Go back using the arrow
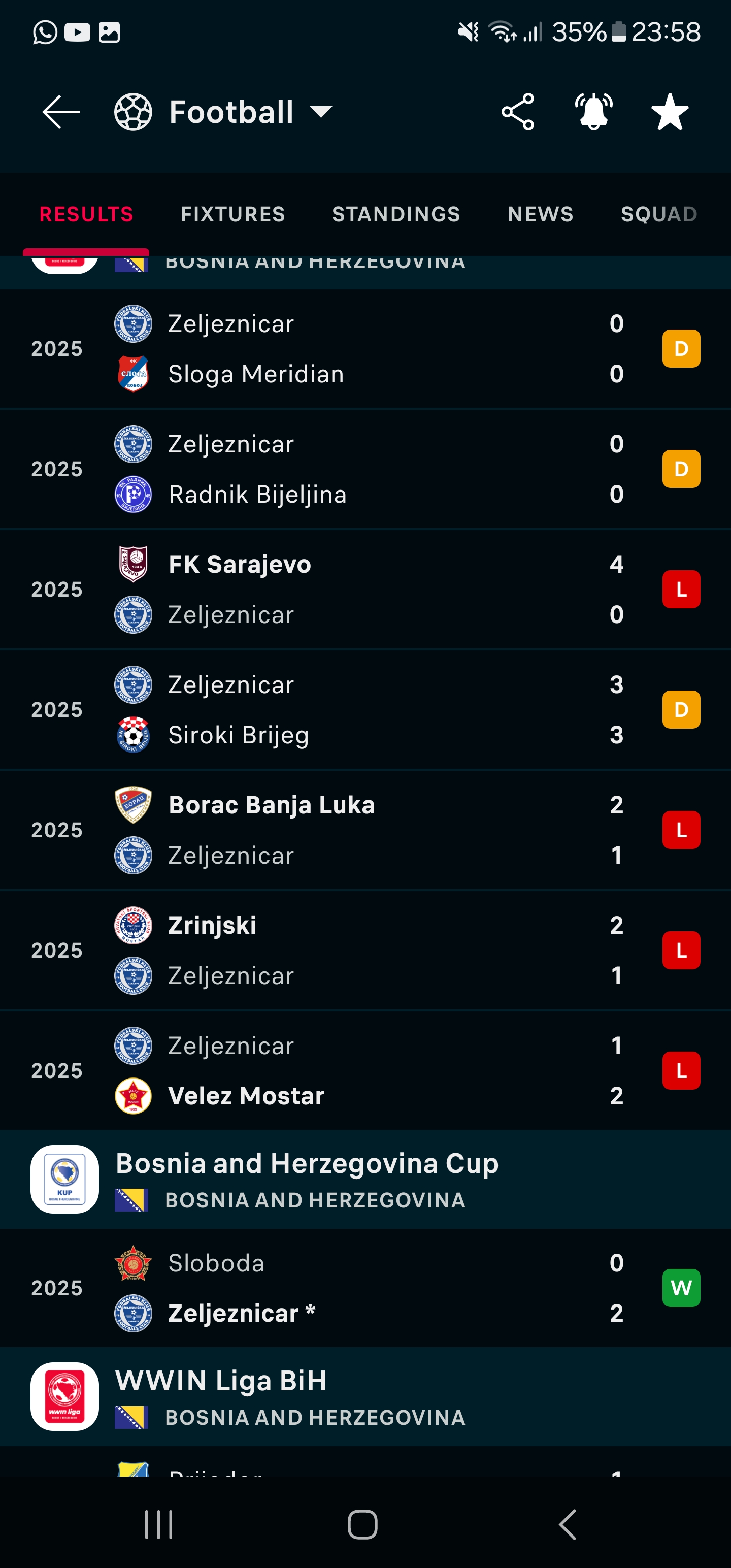This screenshot has width=731, height=1568. click(x=60, y=112)
